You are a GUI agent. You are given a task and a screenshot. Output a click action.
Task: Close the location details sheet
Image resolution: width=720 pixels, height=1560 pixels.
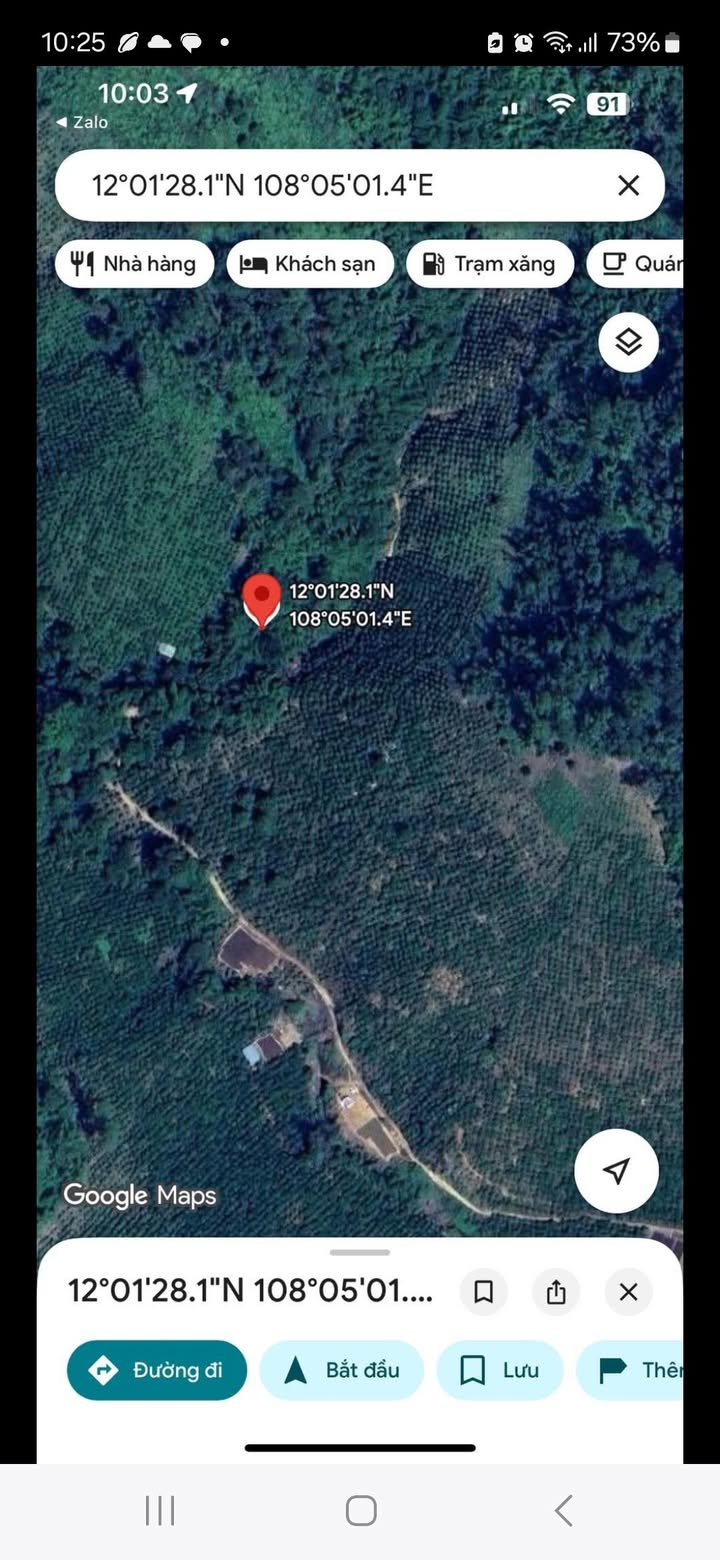coord(628,1292)
